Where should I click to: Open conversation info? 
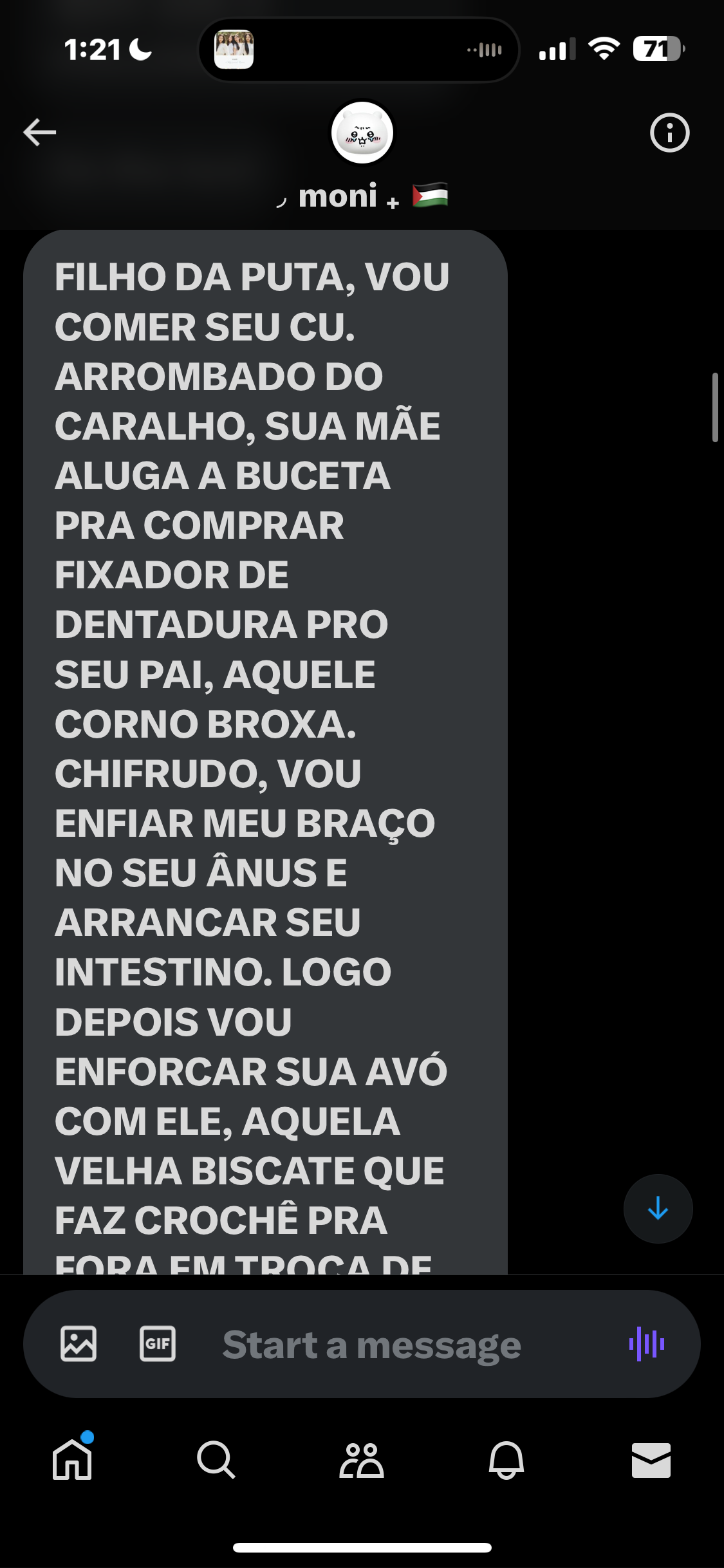tap(669, 133)
